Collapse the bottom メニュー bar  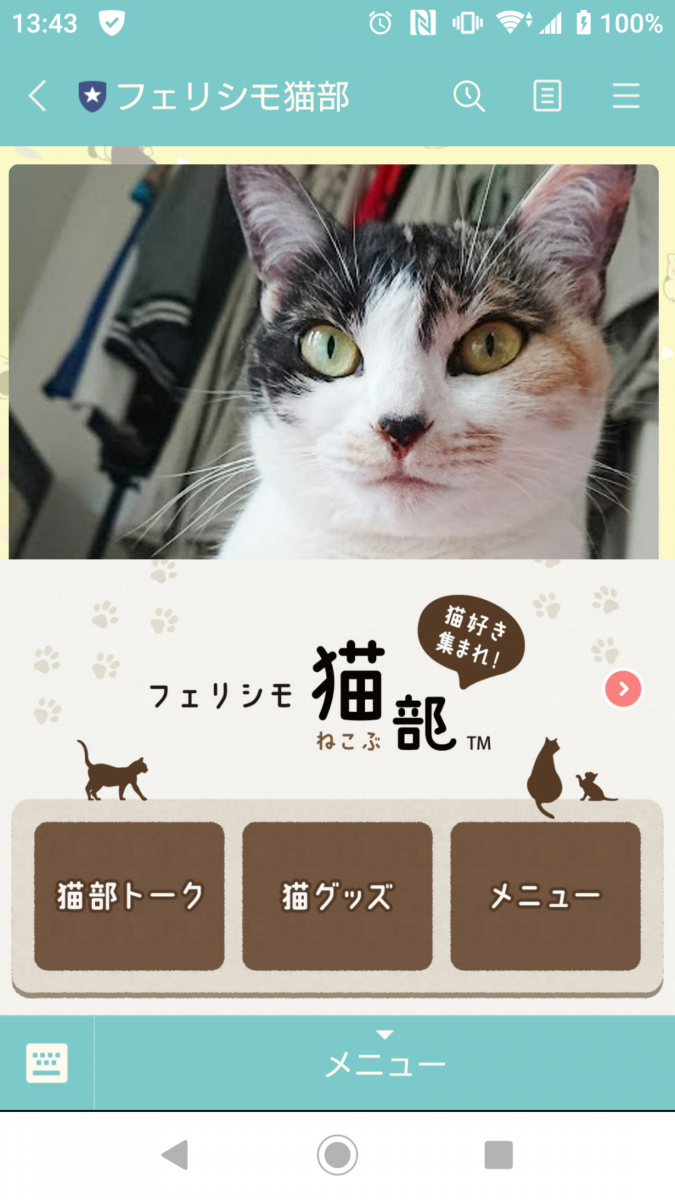pos(385,1062)
